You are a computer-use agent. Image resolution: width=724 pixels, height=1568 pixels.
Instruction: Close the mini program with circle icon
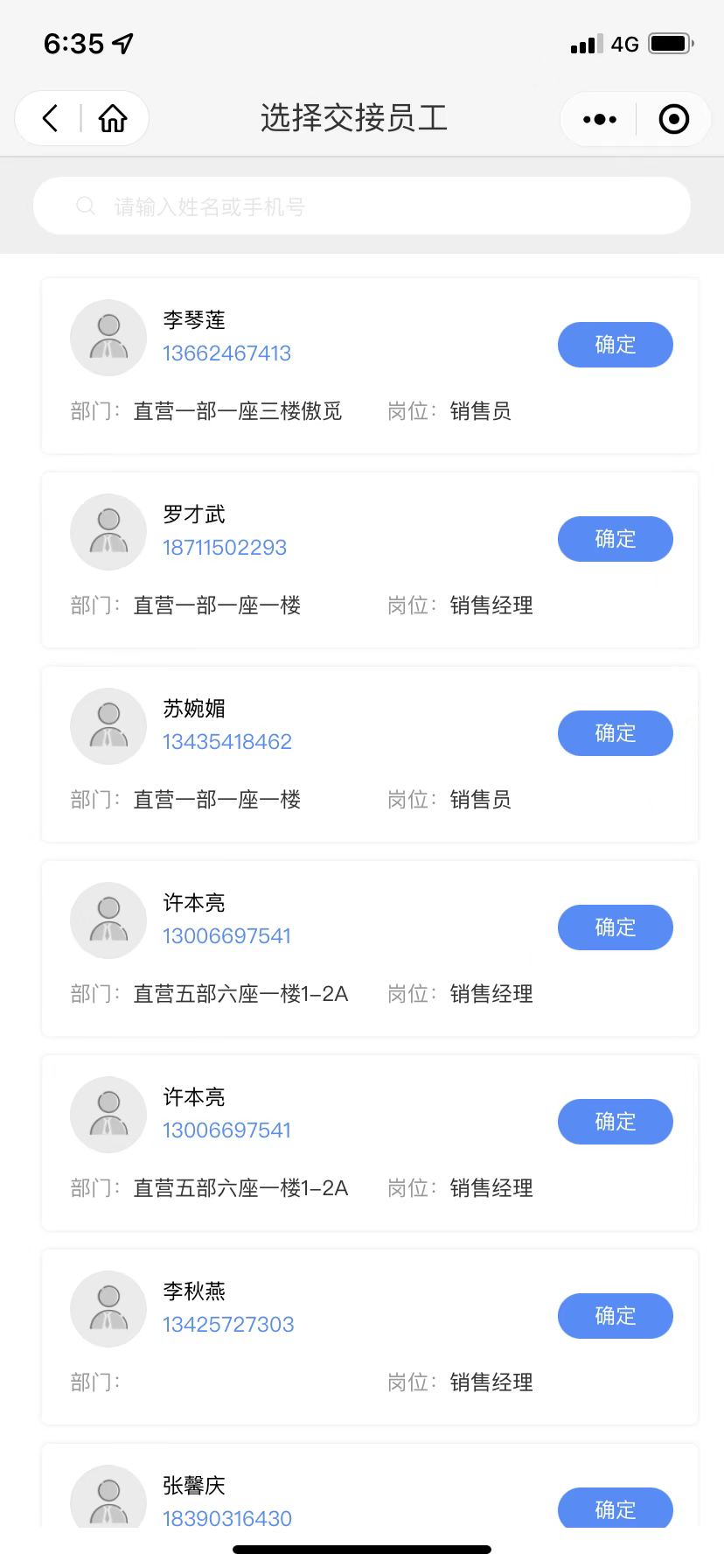(x=673, y=119)
